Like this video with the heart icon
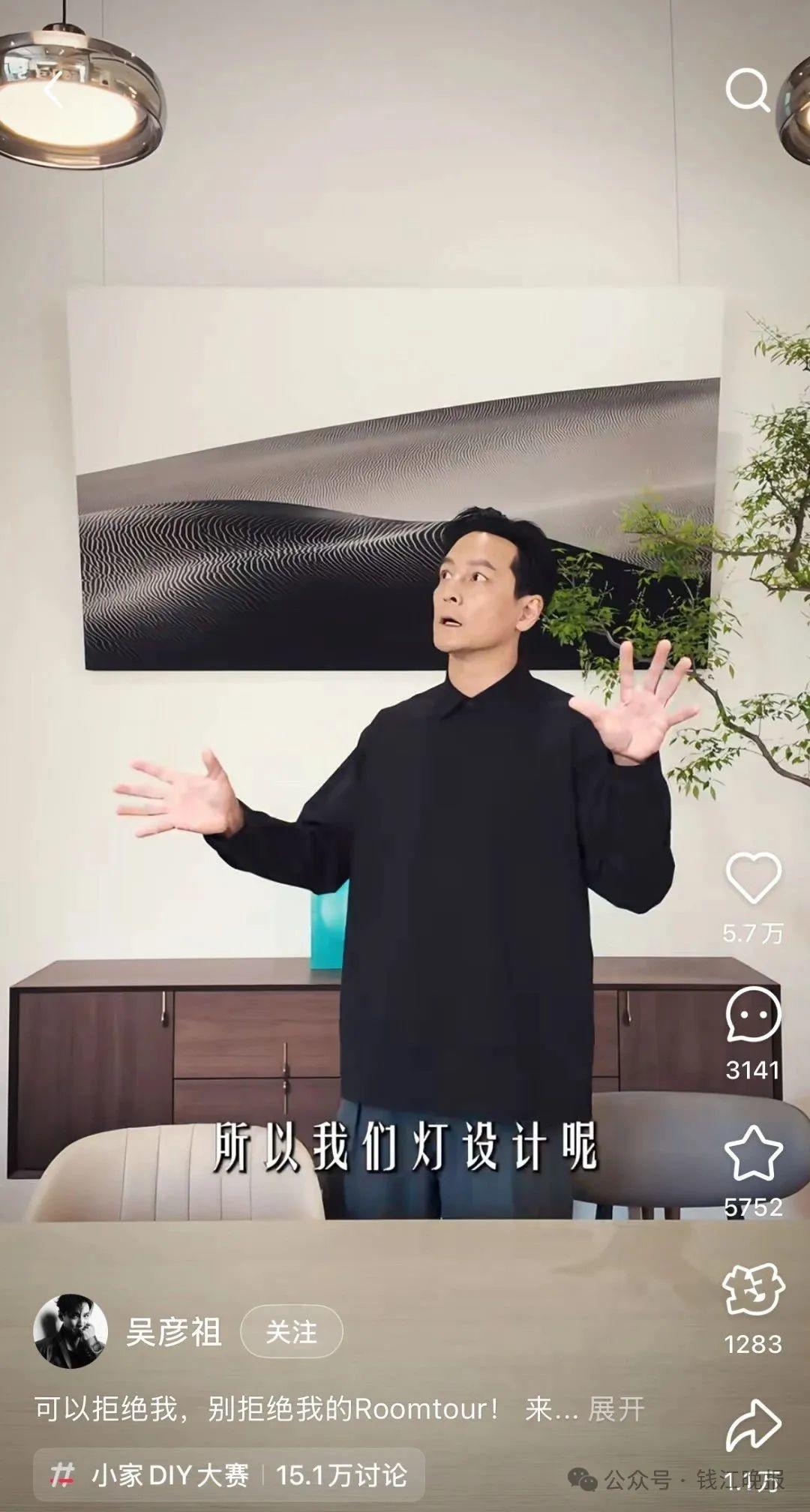The width and height of the screenshot is (810, 1512). (753, 878)
